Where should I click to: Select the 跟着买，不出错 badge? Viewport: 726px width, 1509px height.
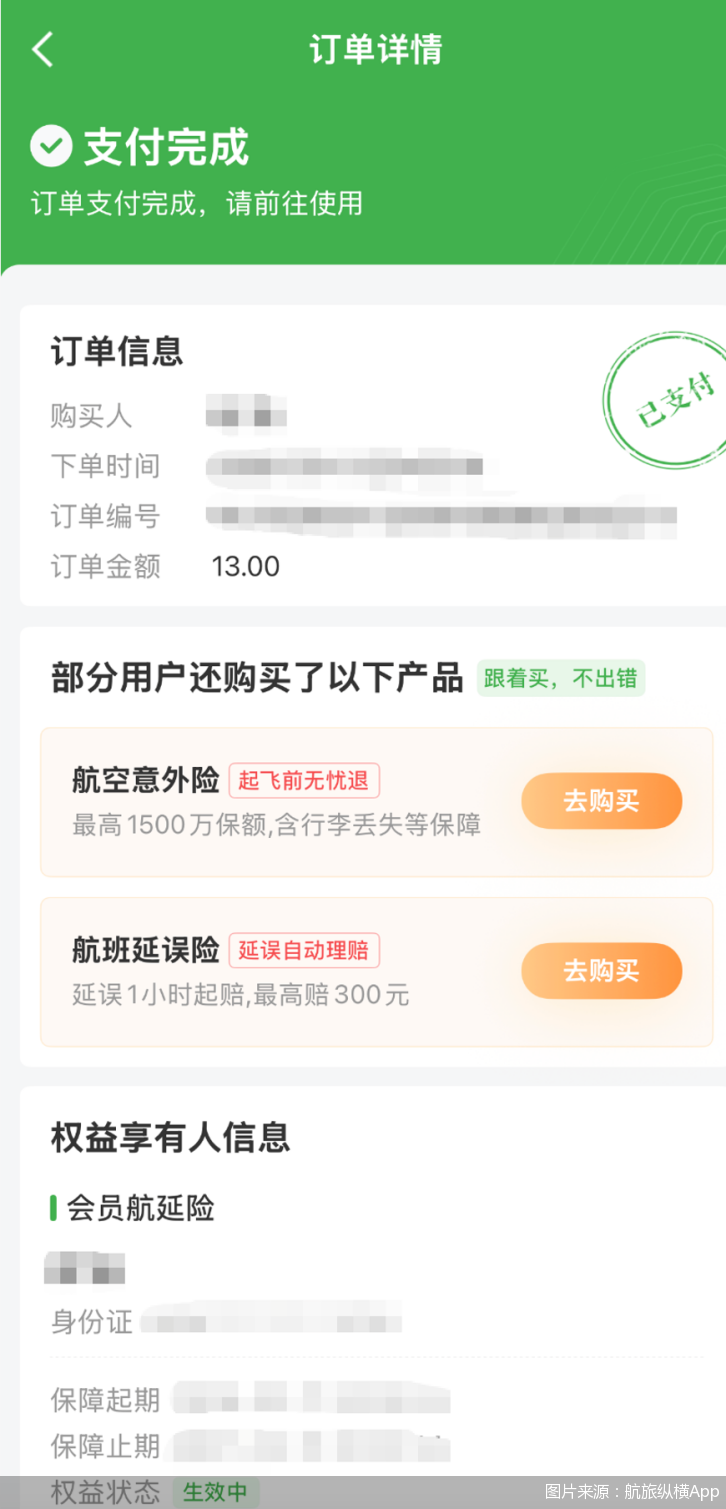561,678
